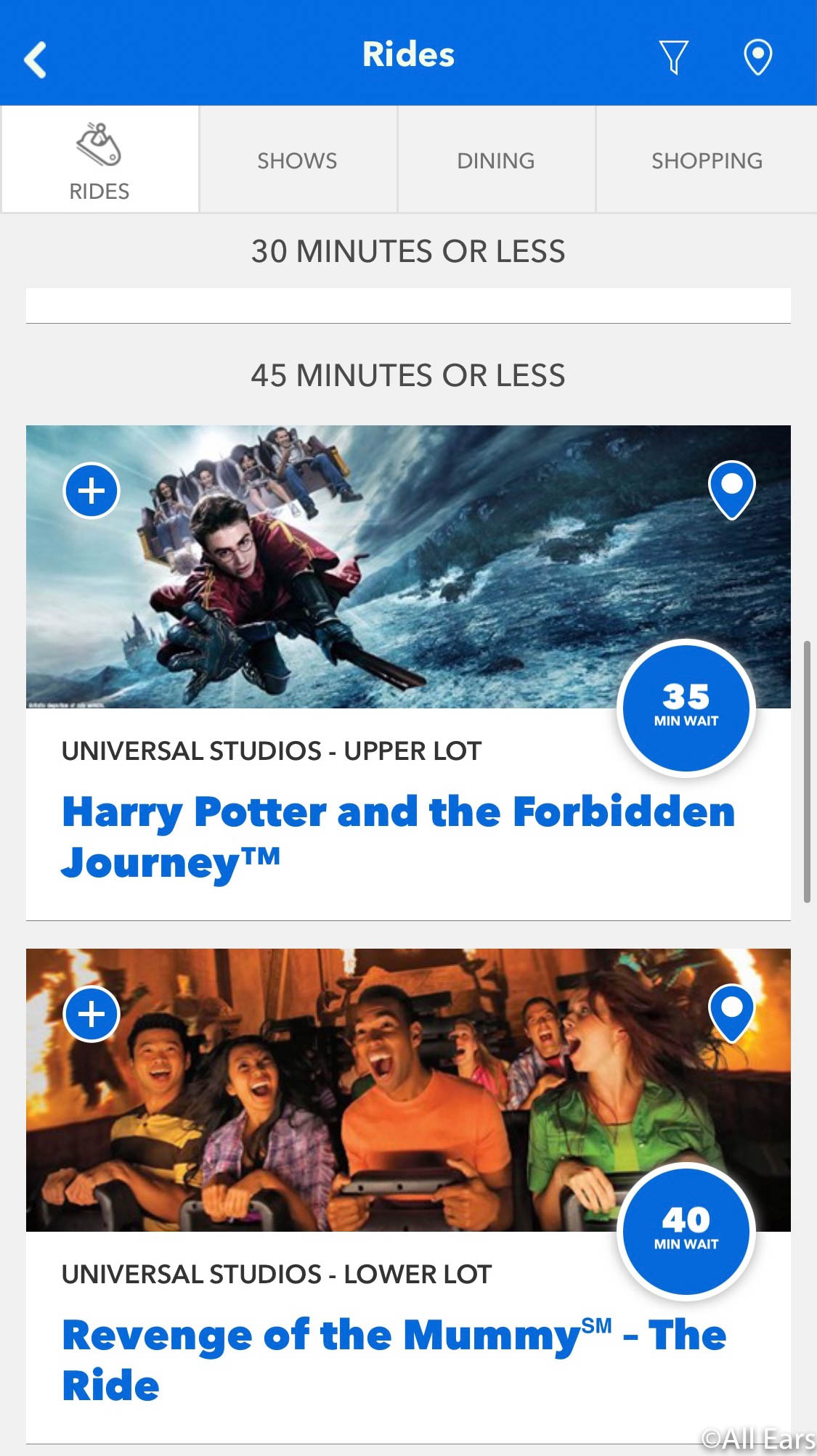Add Harry Potter and the Forbidden Journey
Screen dimensions: 817x1456
click(x=92, y=491)
